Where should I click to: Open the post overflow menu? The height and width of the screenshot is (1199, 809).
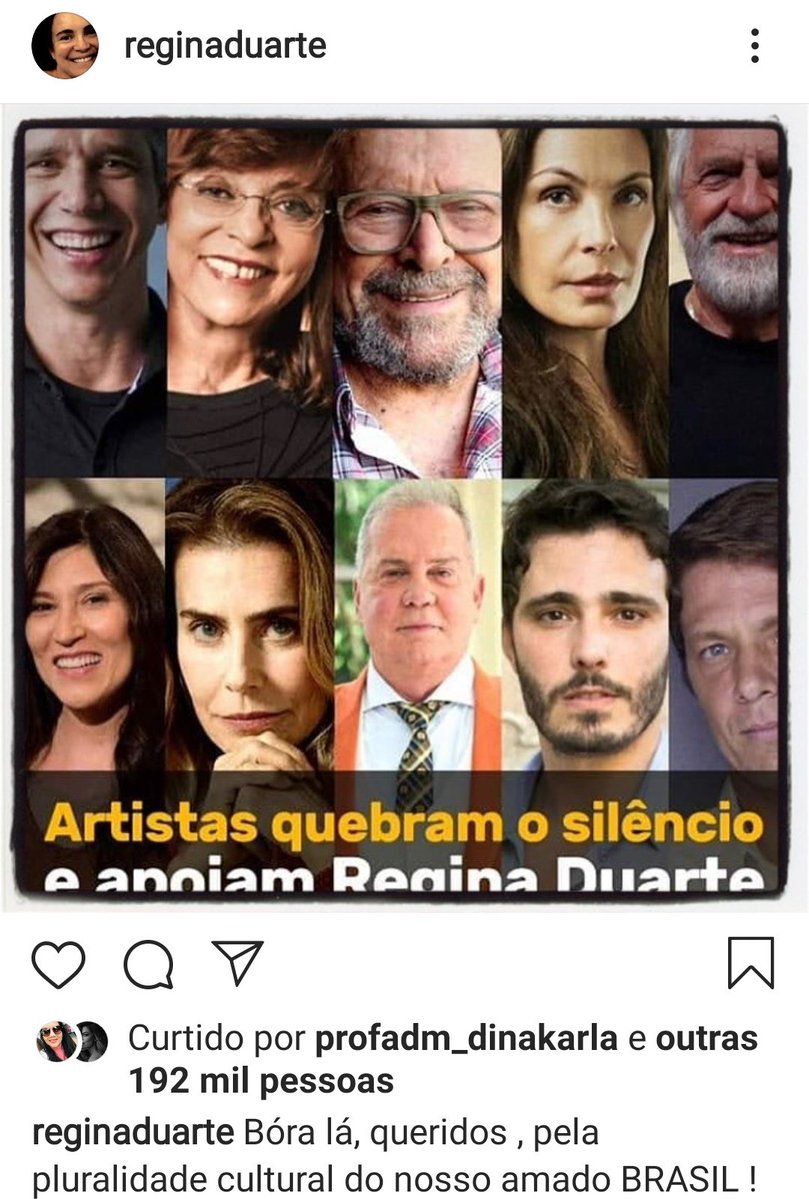755,46
